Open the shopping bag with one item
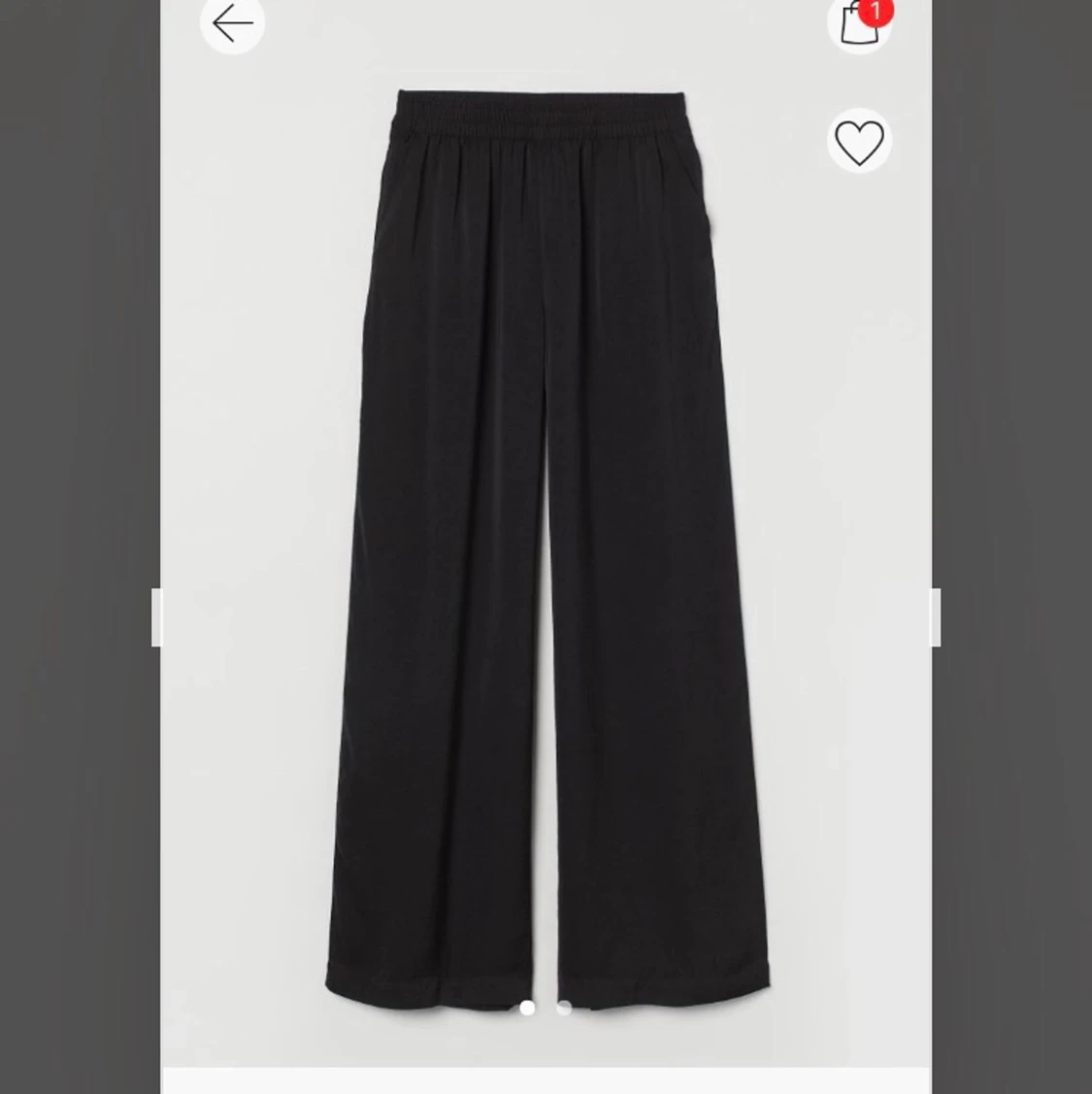Viewport: 1092px width, 1094px height. [859, 23]
